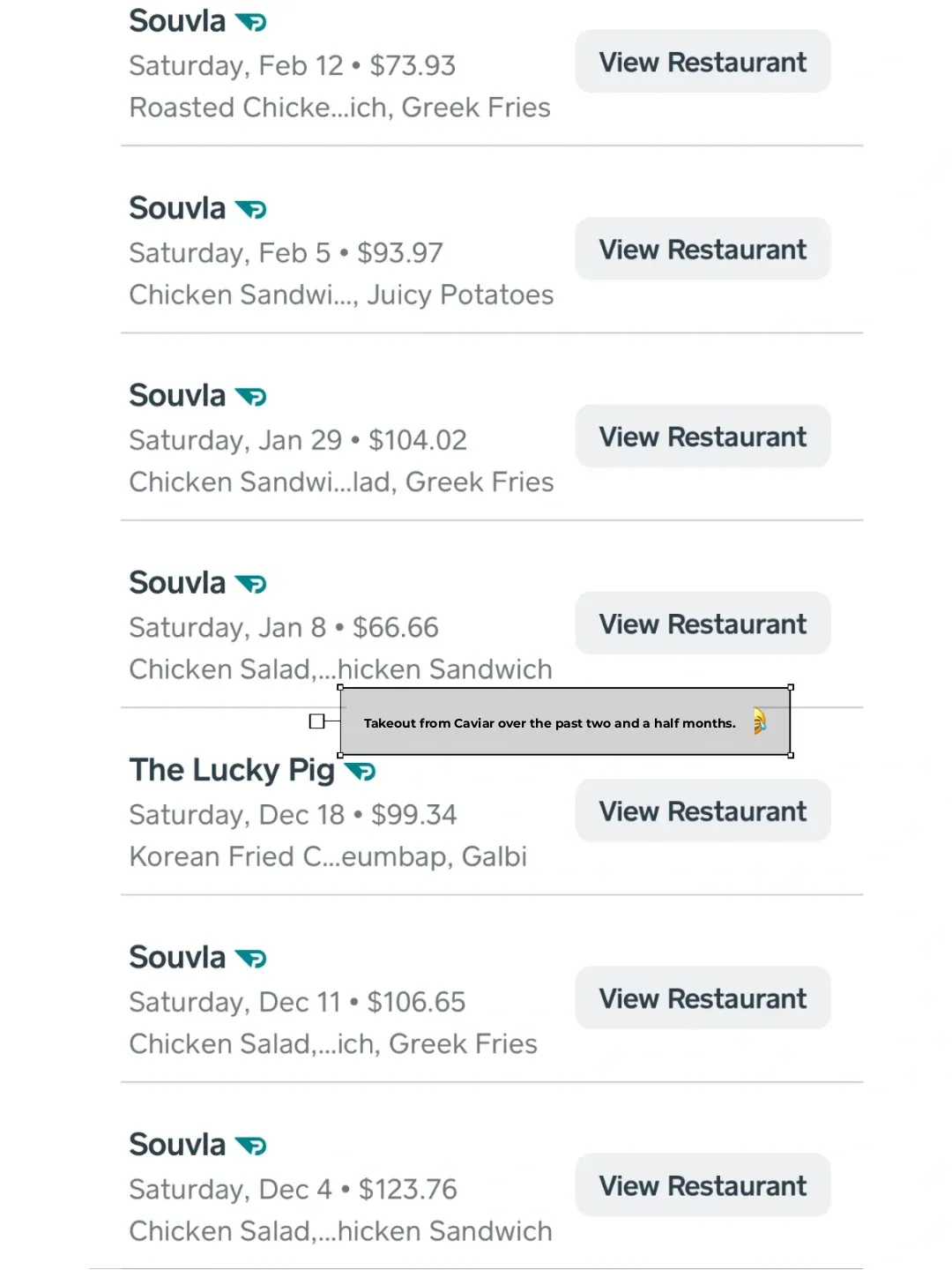Open the Souvla link for the Feb 12 order
This screenshot has width=952, height=1270.
tap(176, 19)
